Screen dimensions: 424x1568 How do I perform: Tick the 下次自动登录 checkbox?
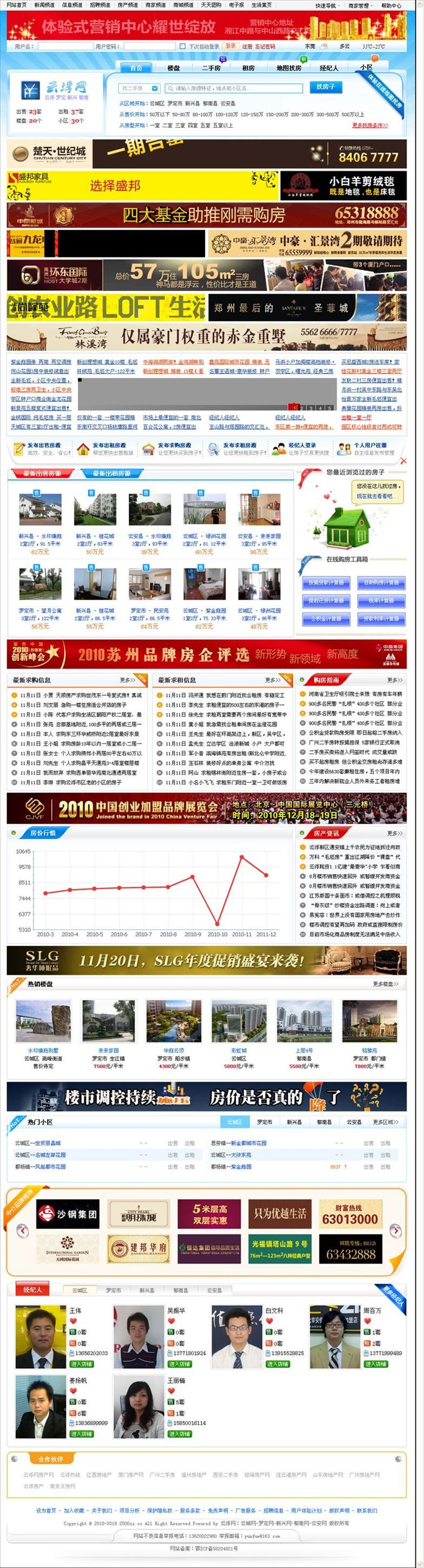click(182, 46)
